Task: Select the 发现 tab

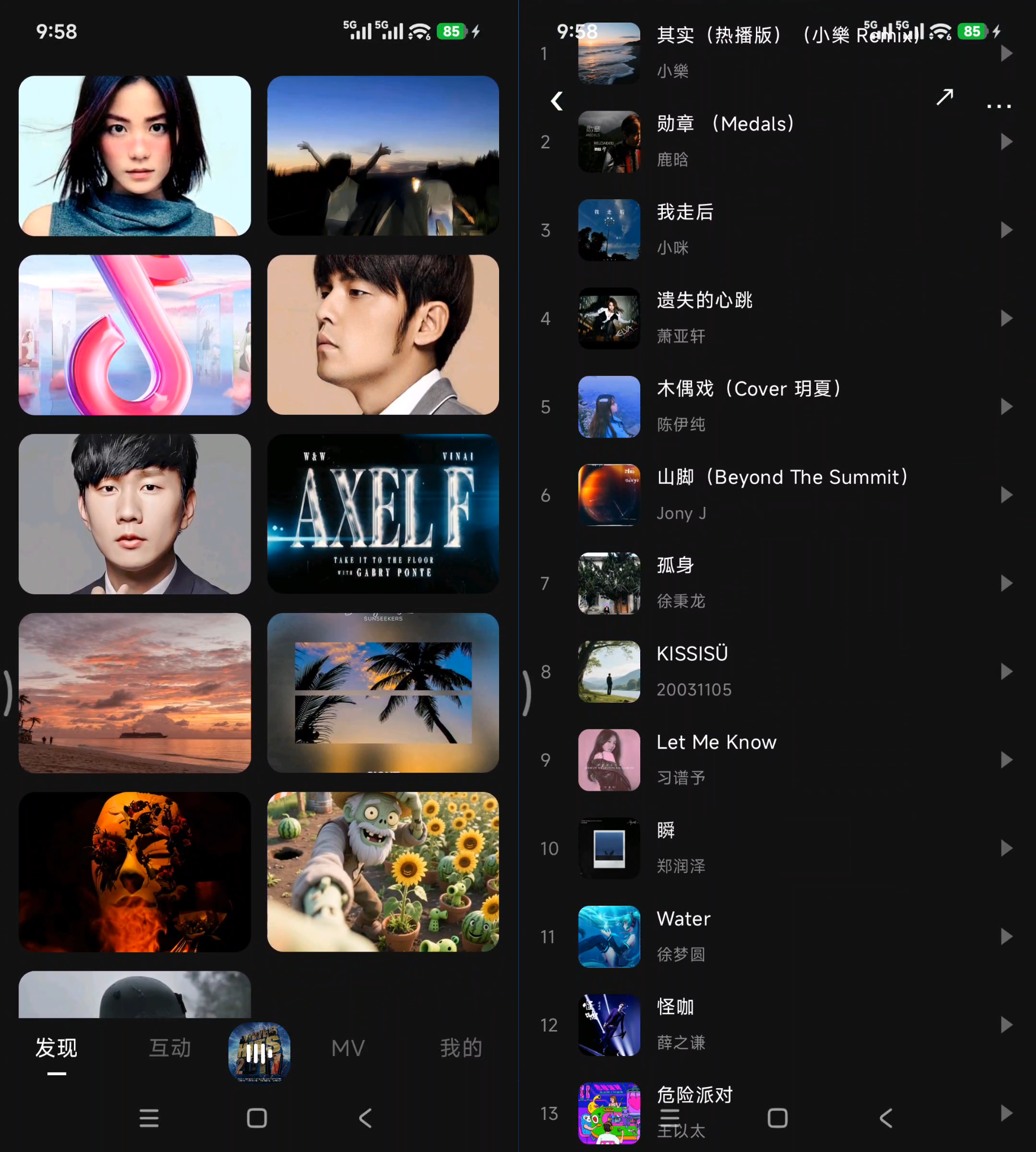Action: (x=56, y=1047)
